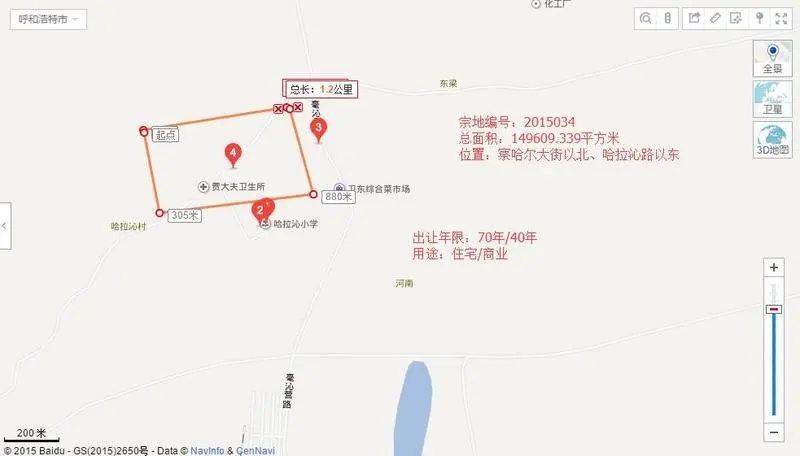
Task: Toggle the traffic light layer tool
Action: [667, 19]
